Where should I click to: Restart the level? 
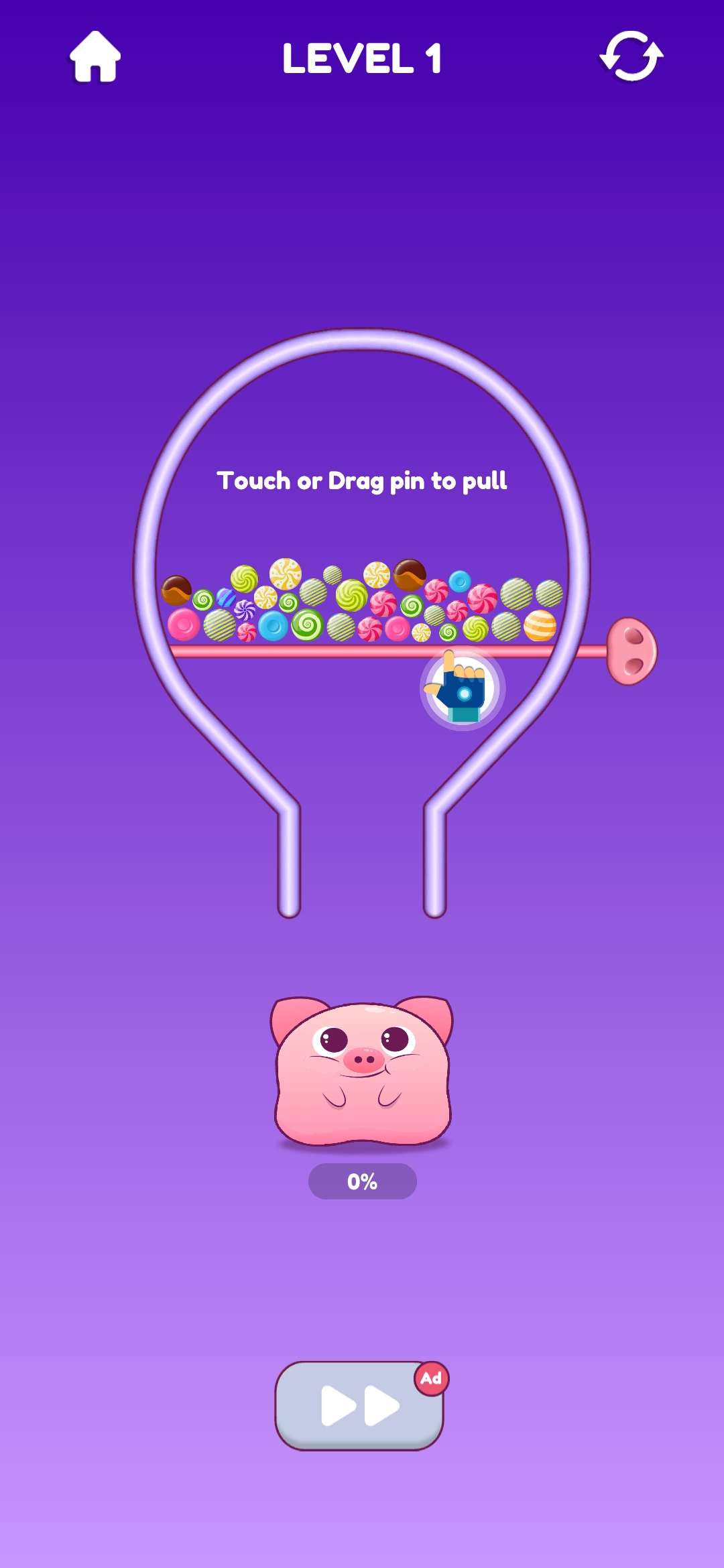[x=630, y=56]
